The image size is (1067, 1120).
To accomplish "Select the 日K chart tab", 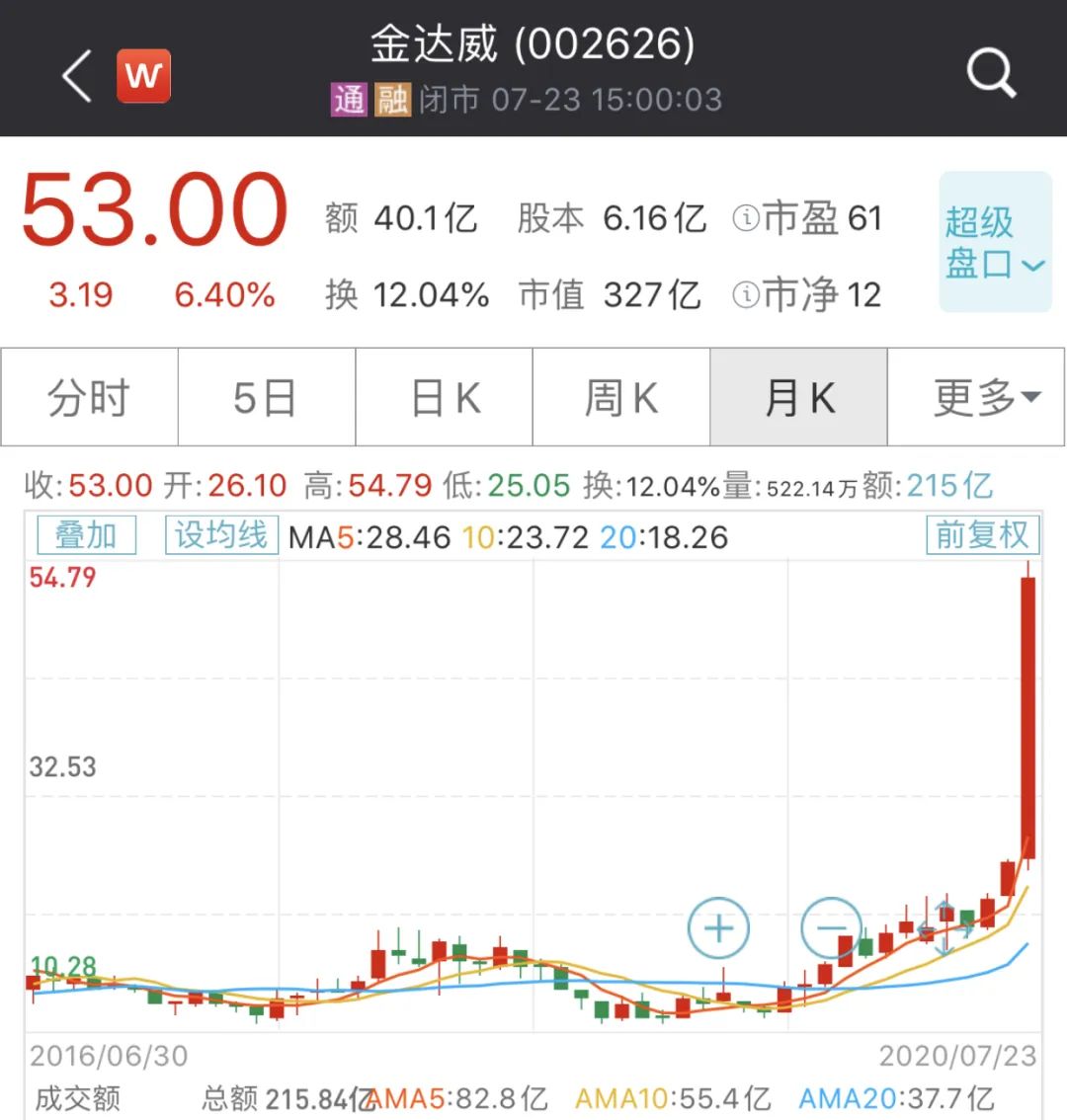I will coord(445,398).
